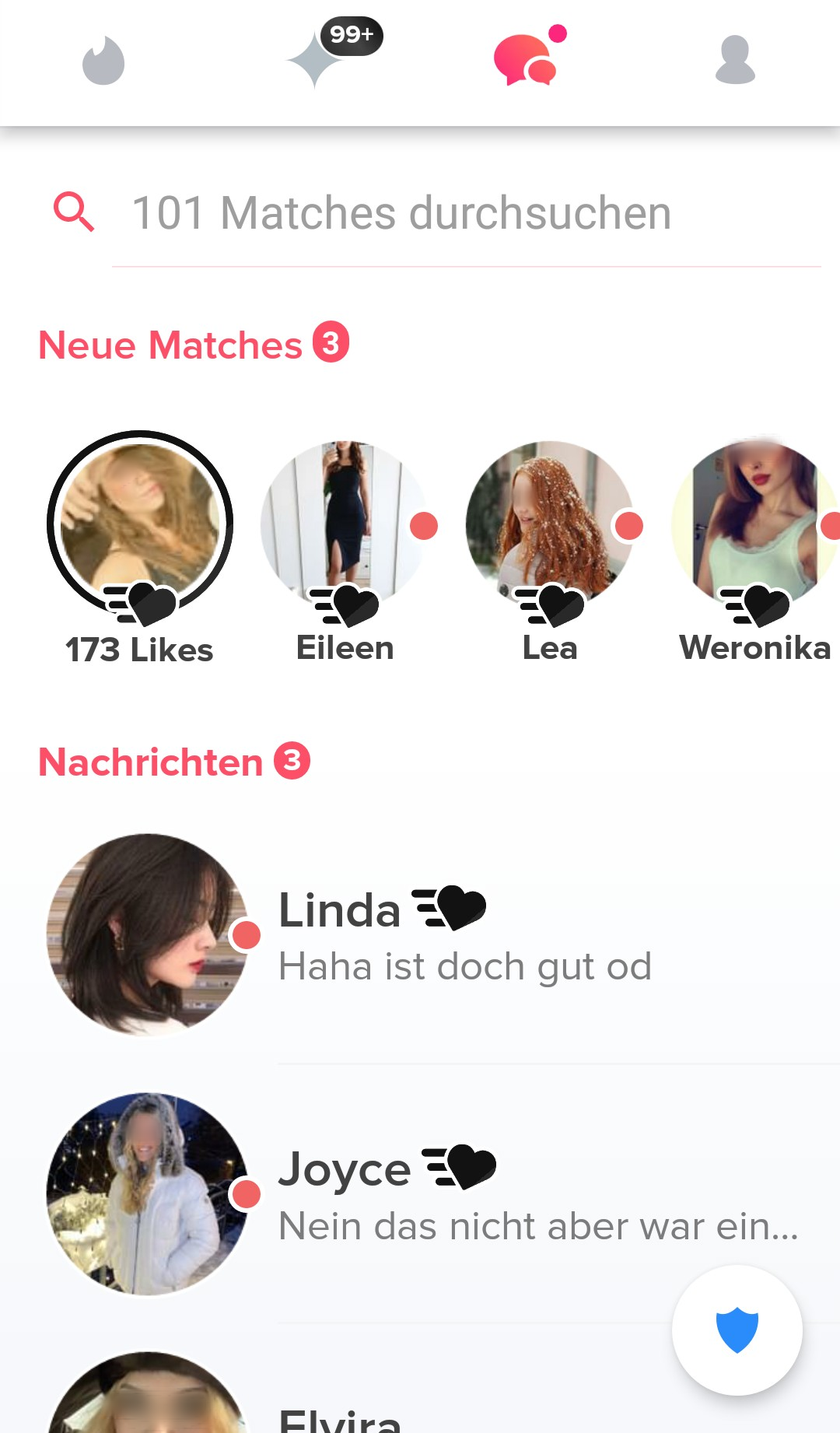Switch to the flame discovery tab
The width and height of the screenshot is (840, 1433).
tap(103, 61)
